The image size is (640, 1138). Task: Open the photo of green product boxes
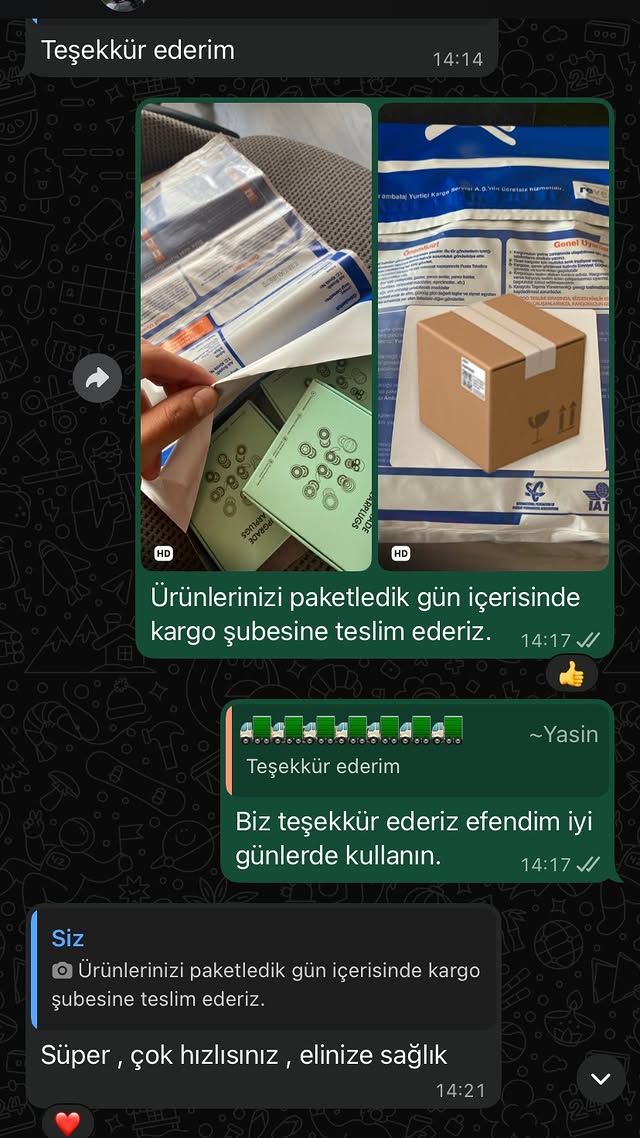click(x=256, y=336)
